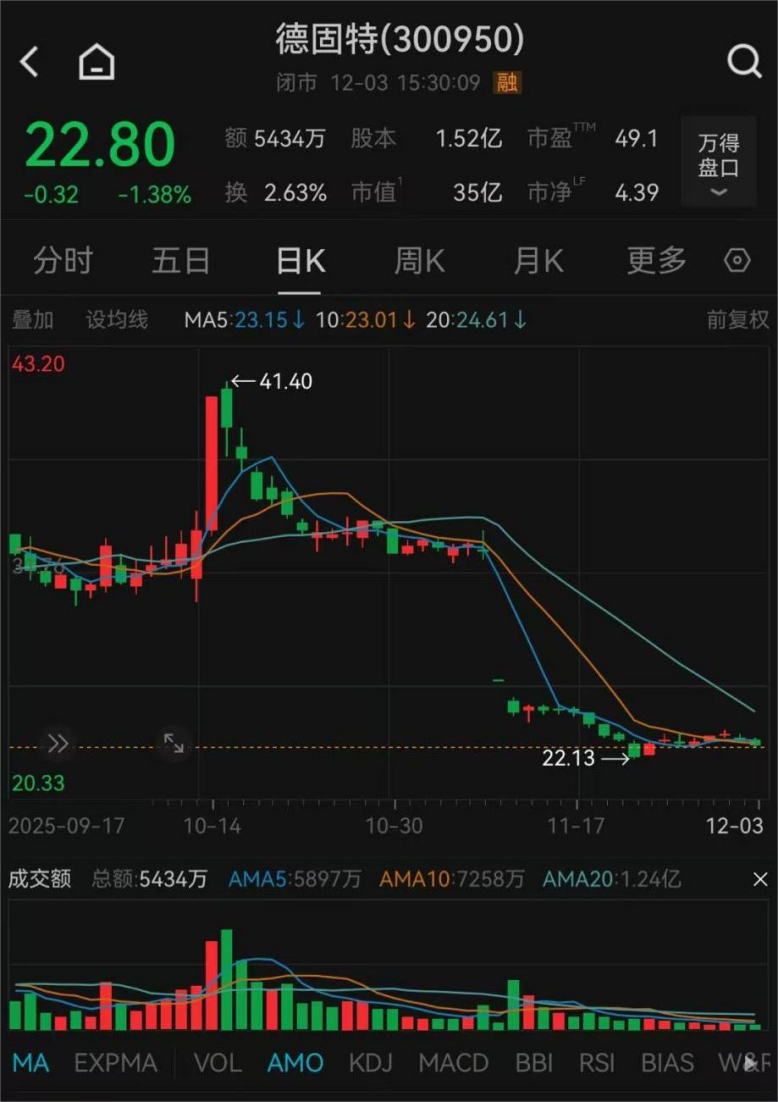The width and height of the screenshot is (778, 1102).
Task: Expand the chart to full screen
Action: [174, 743]
